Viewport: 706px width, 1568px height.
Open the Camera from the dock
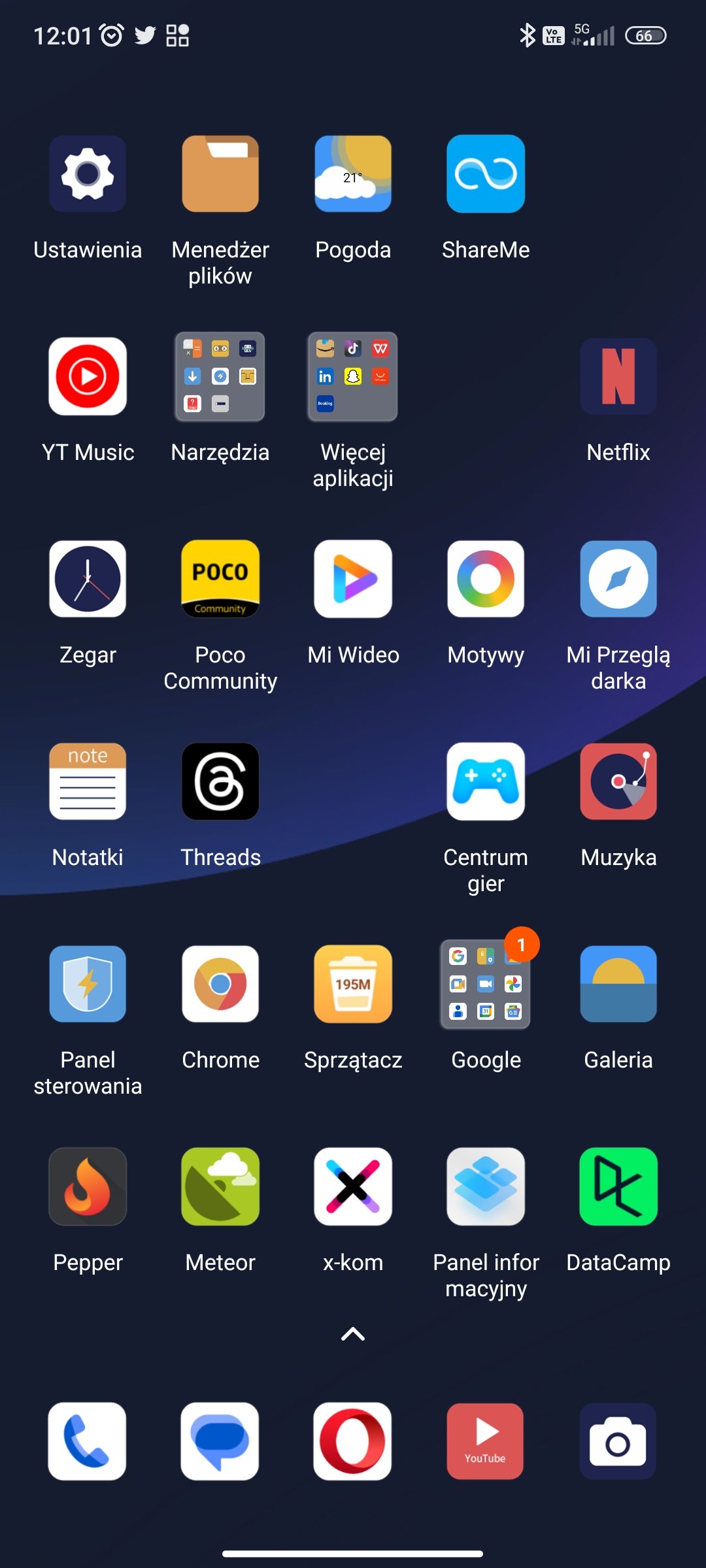click(618, 1441)
